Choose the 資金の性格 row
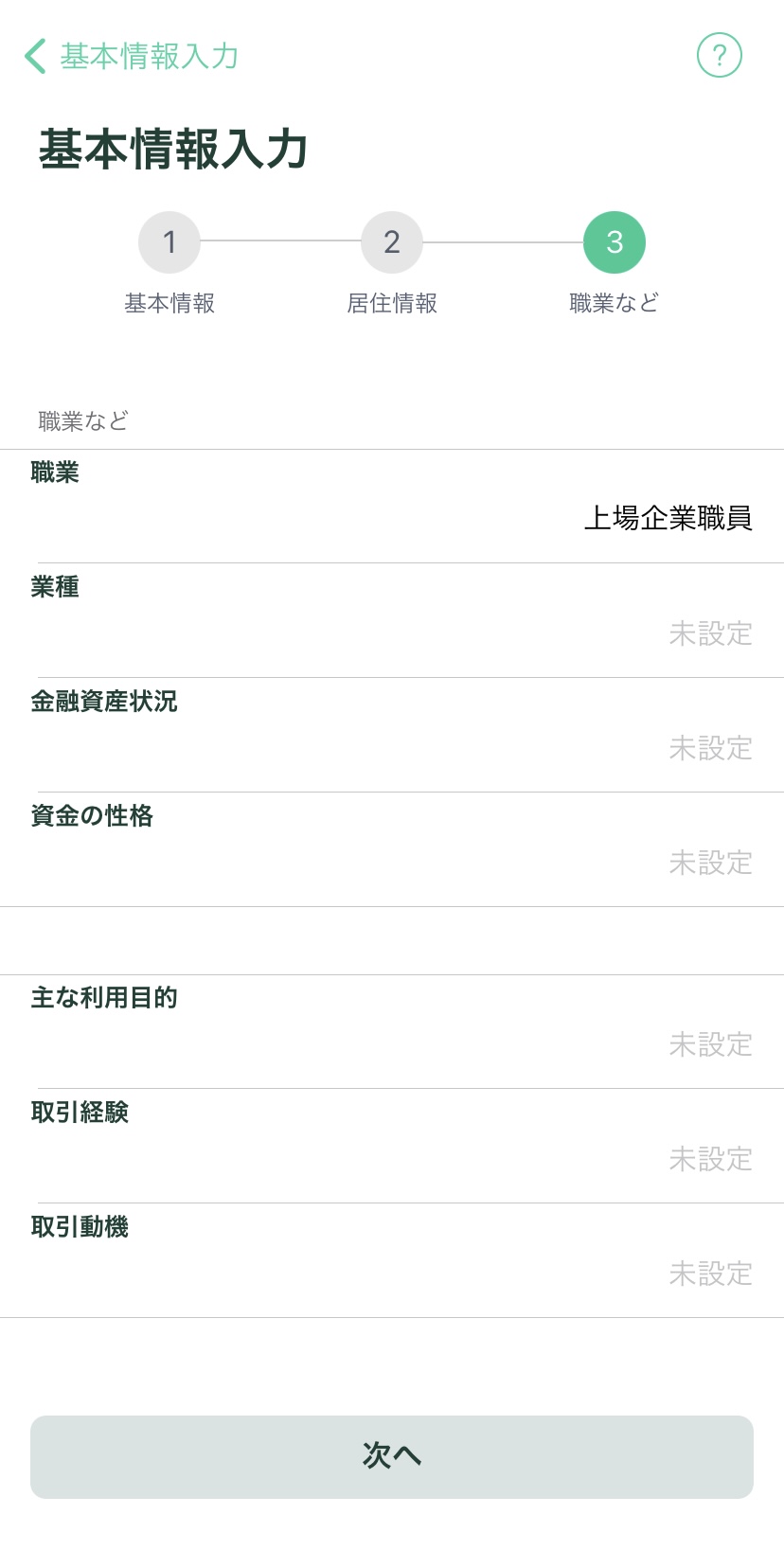This screenshot has height=1568, width=784. 392,849
